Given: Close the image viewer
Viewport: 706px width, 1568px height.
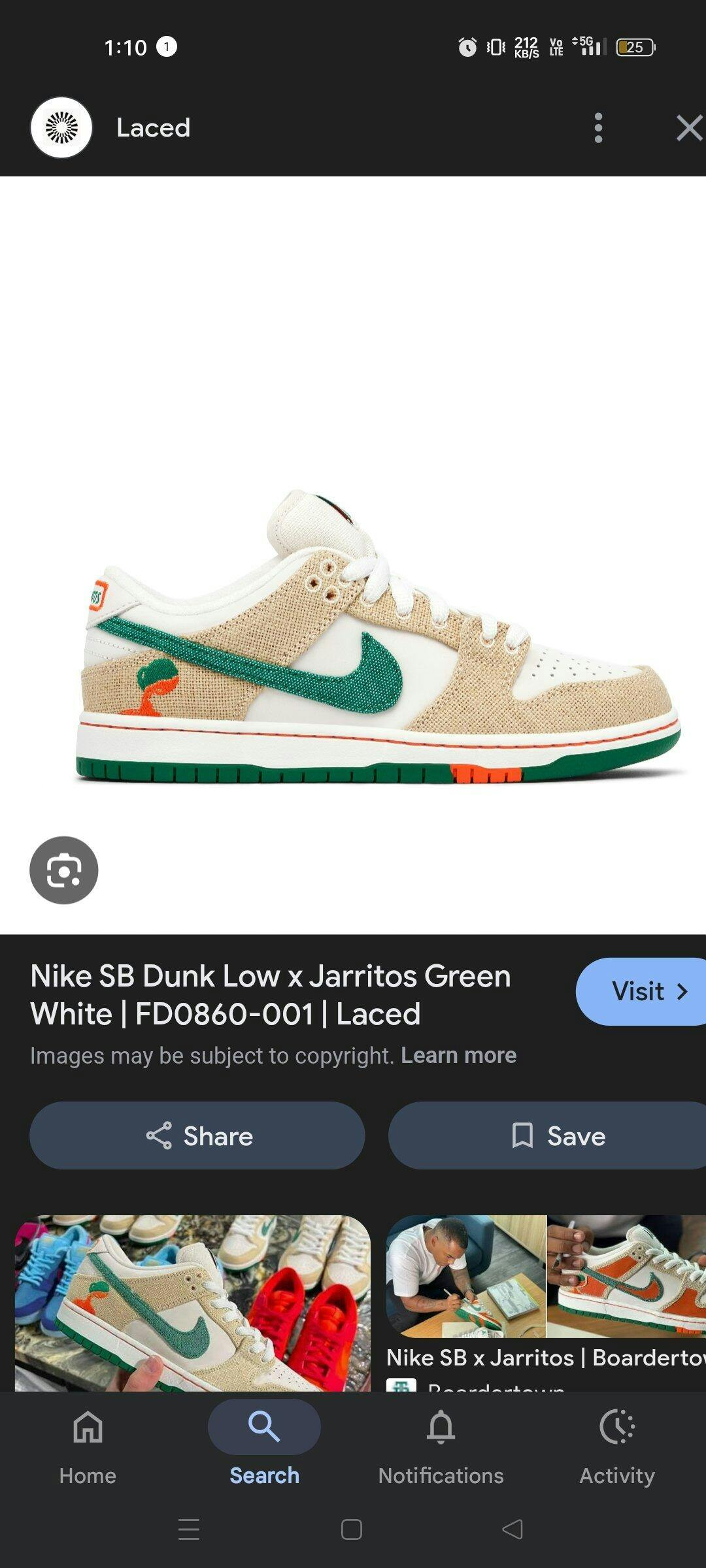Looking at the screenshot, I should pos(688,128).
